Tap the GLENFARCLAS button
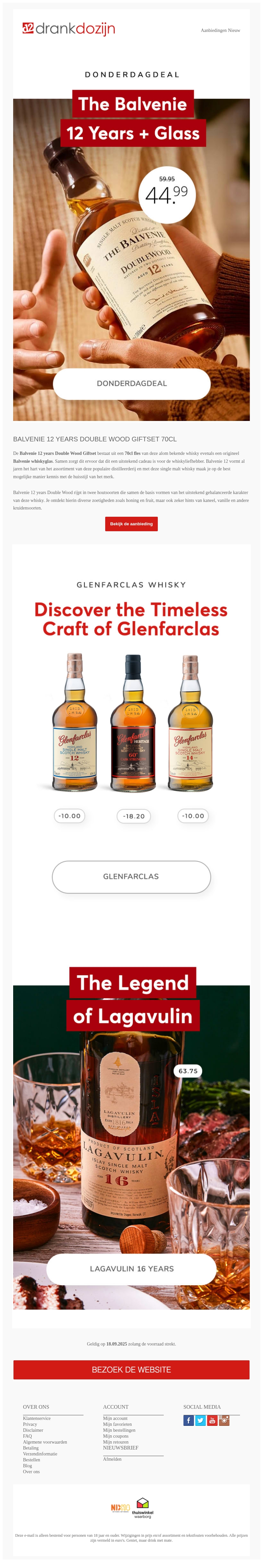This screenshot has width=263, height=1568. 131,876
